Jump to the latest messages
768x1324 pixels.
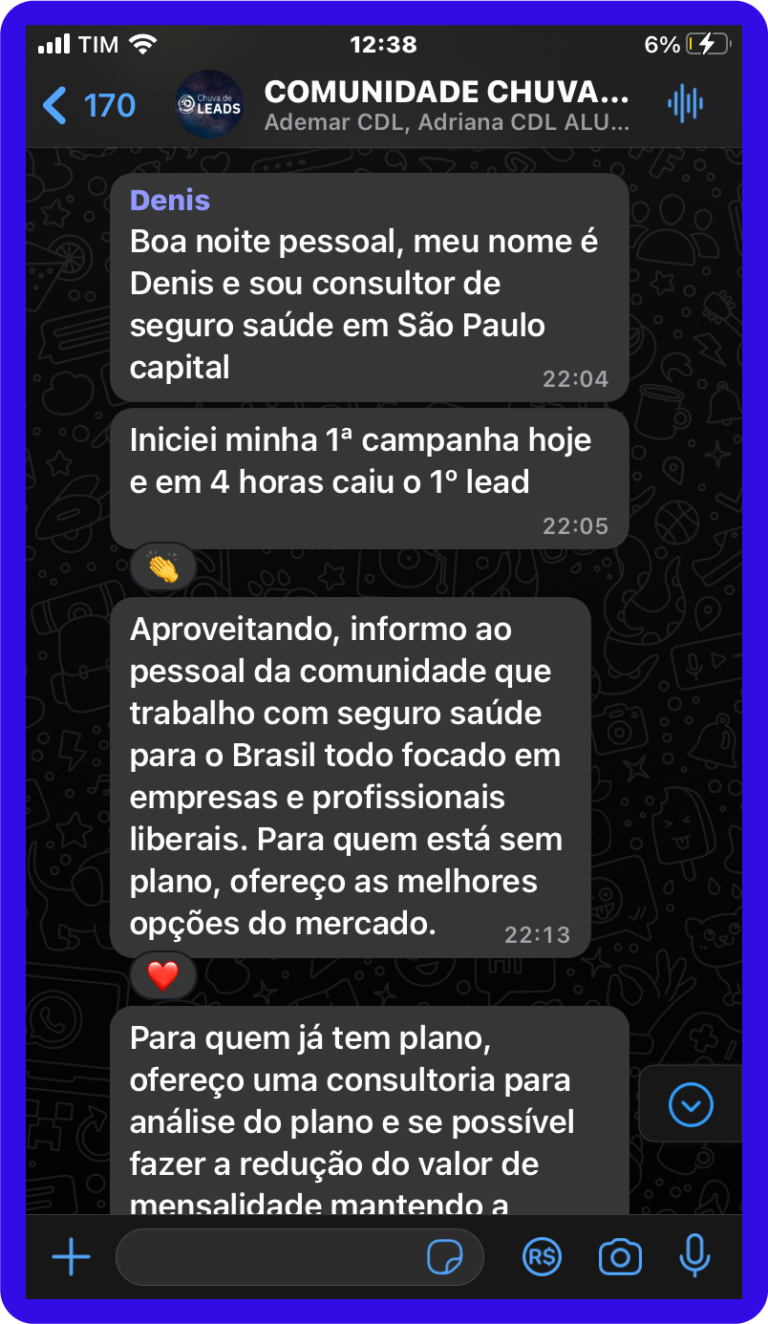(x=691, y=1105)
